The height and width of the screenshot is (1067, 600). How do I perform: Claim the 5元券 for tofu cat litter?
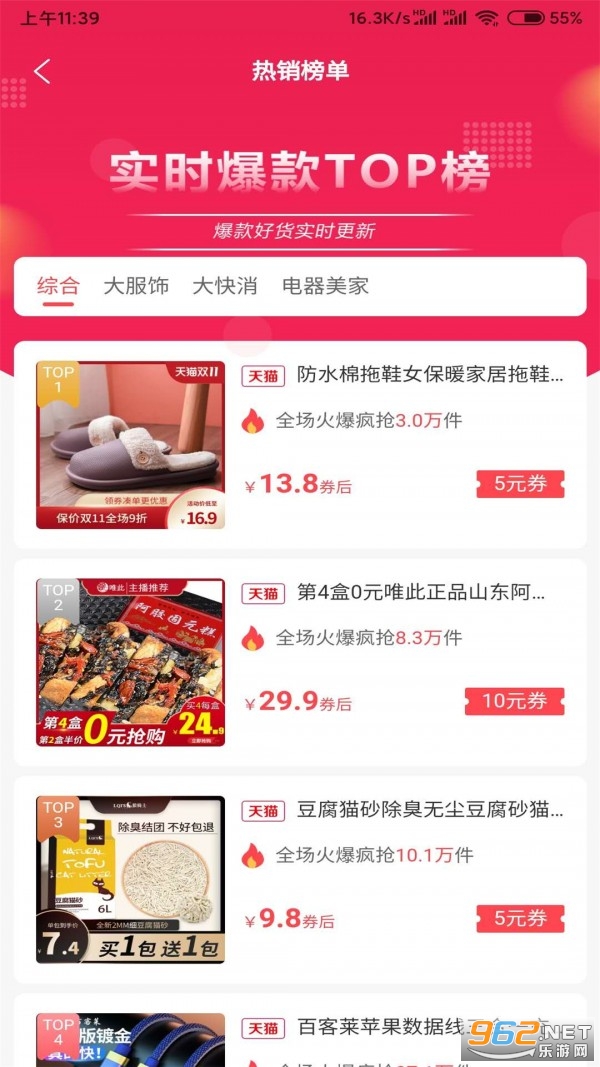[x=520, y=918]
